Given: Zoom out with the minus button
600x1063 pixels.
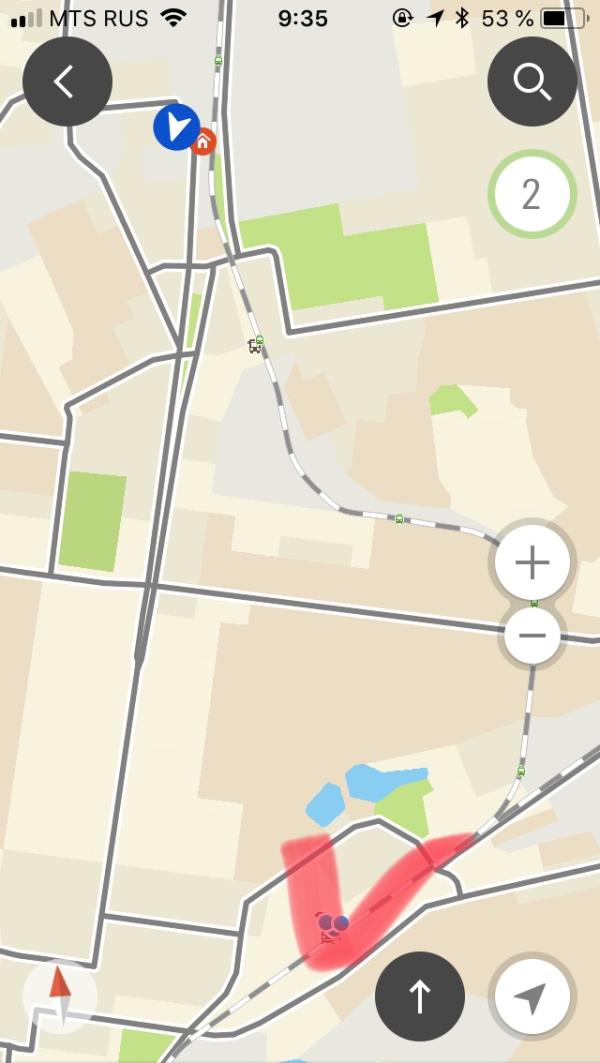Looking at the screenshot, I should pos(532,635).
